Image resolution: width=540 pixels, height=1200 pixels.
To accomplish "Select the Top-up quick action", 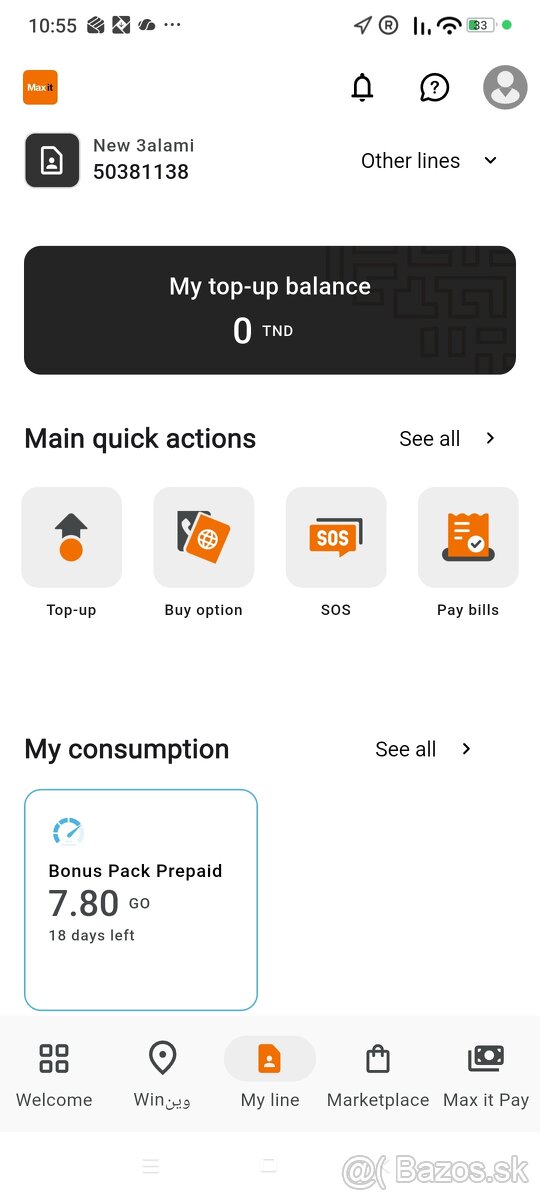I will pyautogui.click(x=71, y=553).
